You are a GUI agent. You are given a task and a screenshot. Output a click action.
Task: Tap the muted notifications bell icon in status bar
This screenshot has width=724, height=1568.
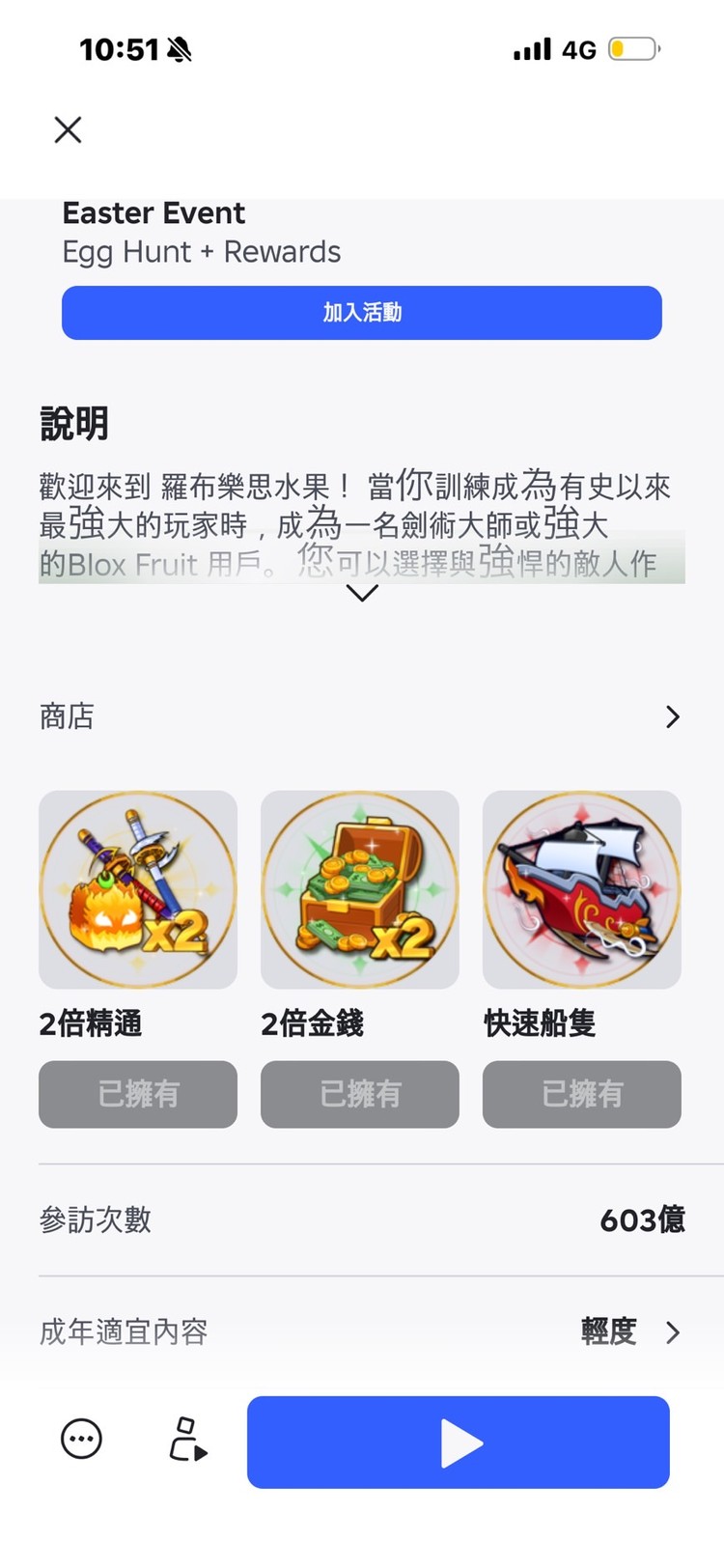[179, 48]
